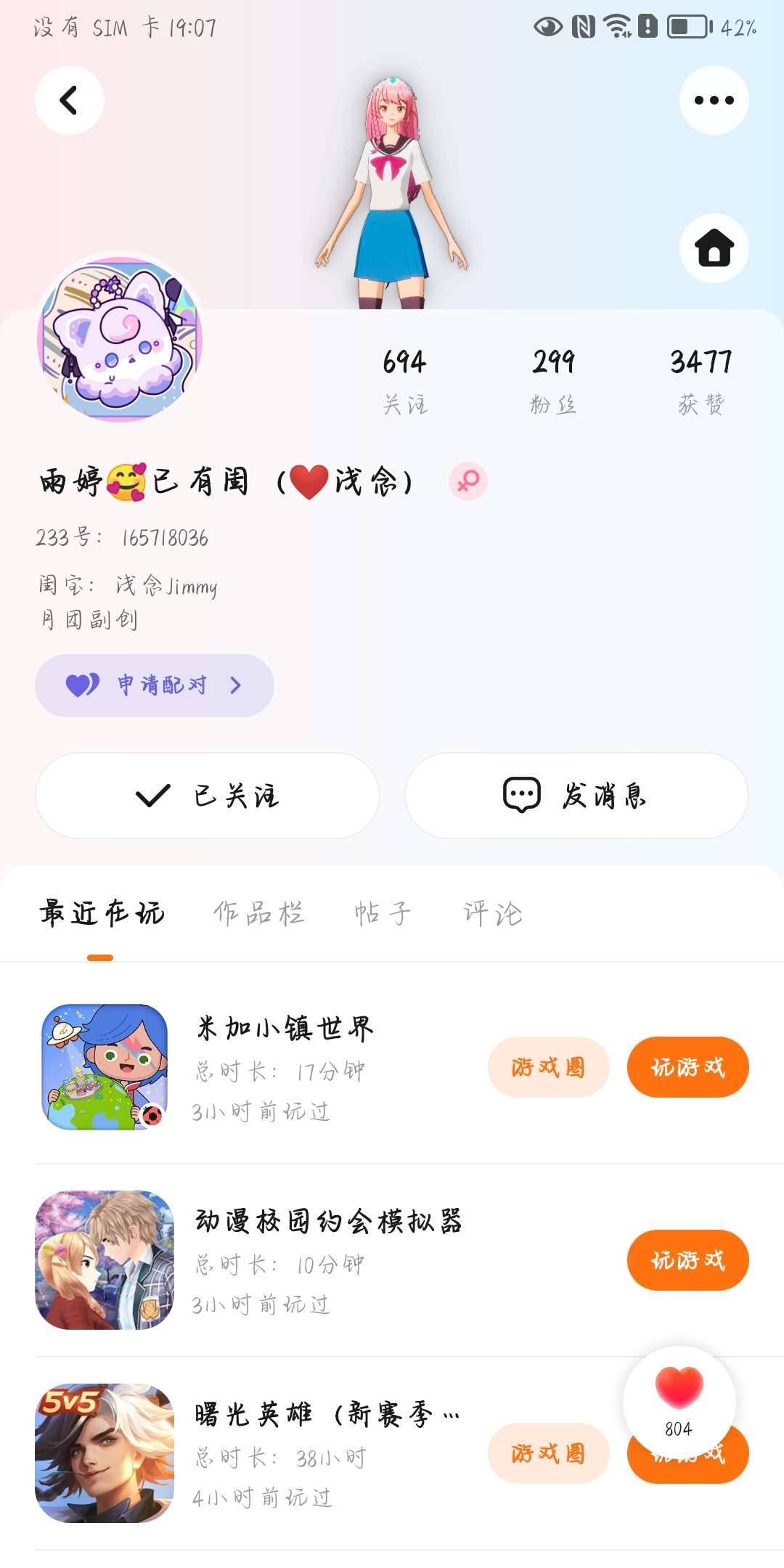Open the 关注 following list
Viewport: 784px width, 1568px height.
coord(405,380)
